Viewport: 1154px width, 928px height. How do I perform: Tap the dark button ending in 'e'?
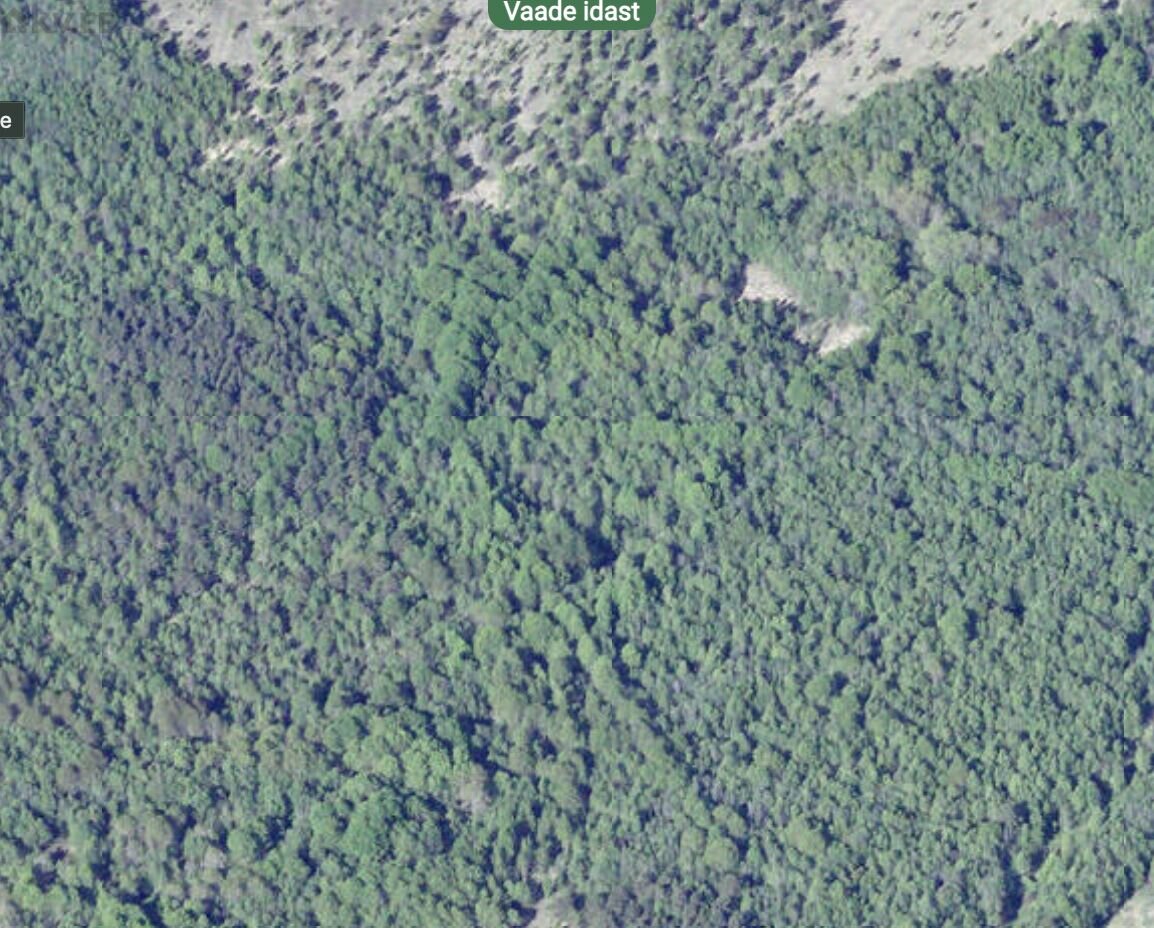point(10,120)
